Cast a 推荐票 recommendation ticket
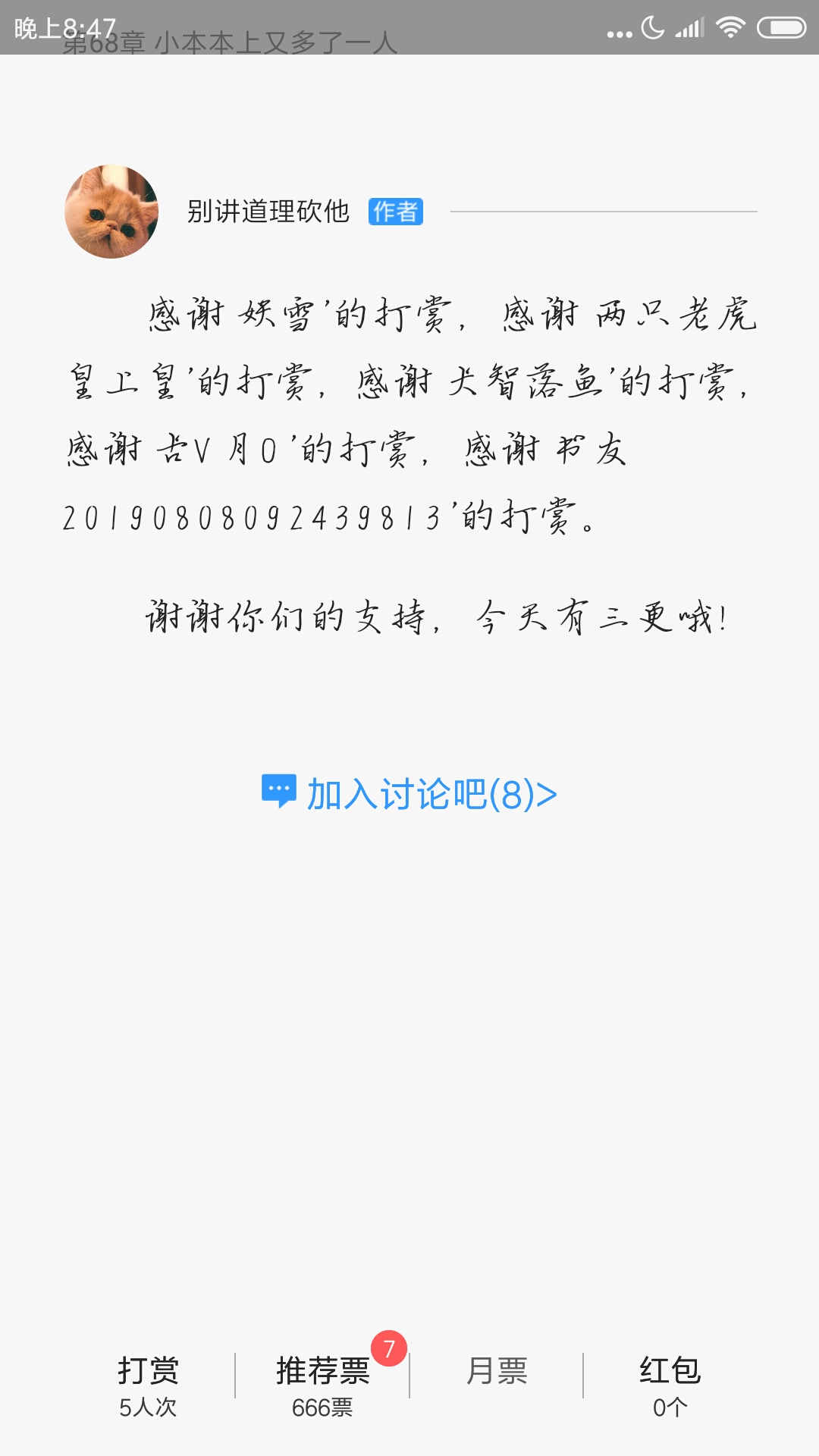The width and height of the screenshot is (819, 1456). coord(322,1385)
